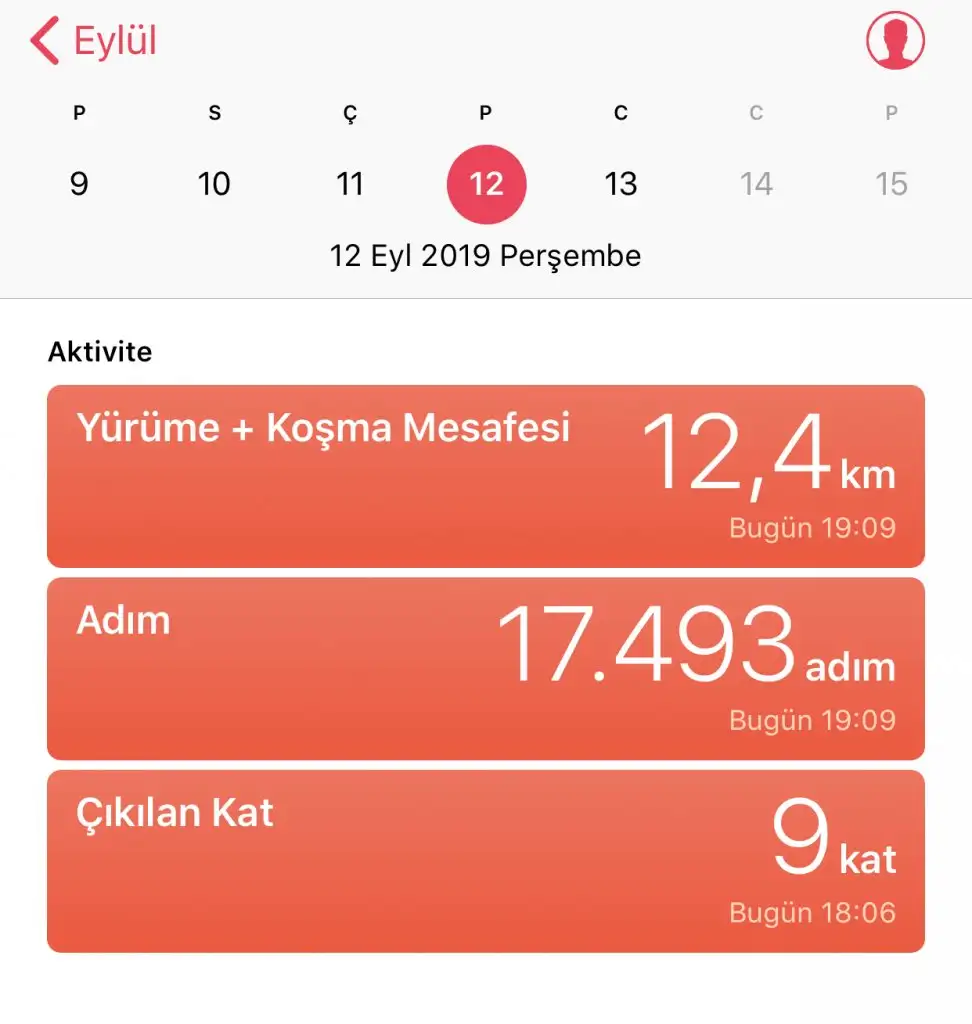This screenshot has height=1024, width=972.
Task: Open Yürüme + Koşma Mesafesi card
Action: point(486,476)
